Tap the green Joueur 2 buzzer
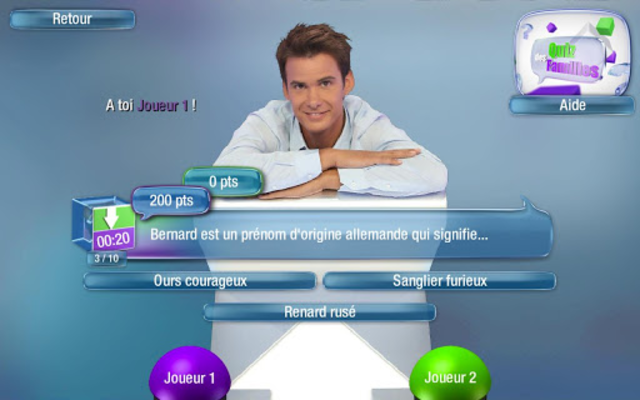Viewport: 640px width, 400px height. tap(450, 376)
